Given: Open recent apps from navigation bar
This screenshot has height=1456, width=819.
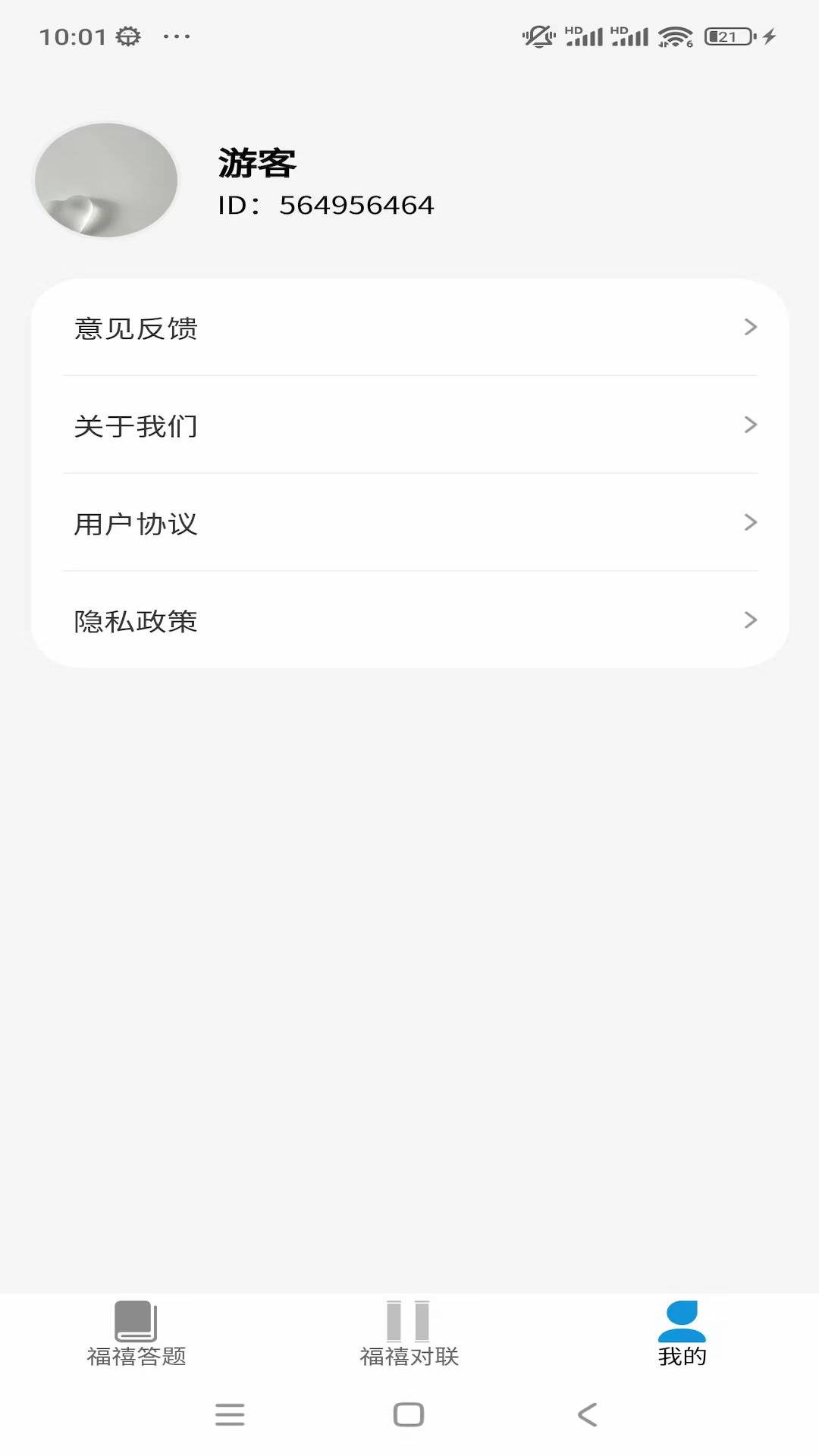Looking at the screenshot, I should 230,1415.
